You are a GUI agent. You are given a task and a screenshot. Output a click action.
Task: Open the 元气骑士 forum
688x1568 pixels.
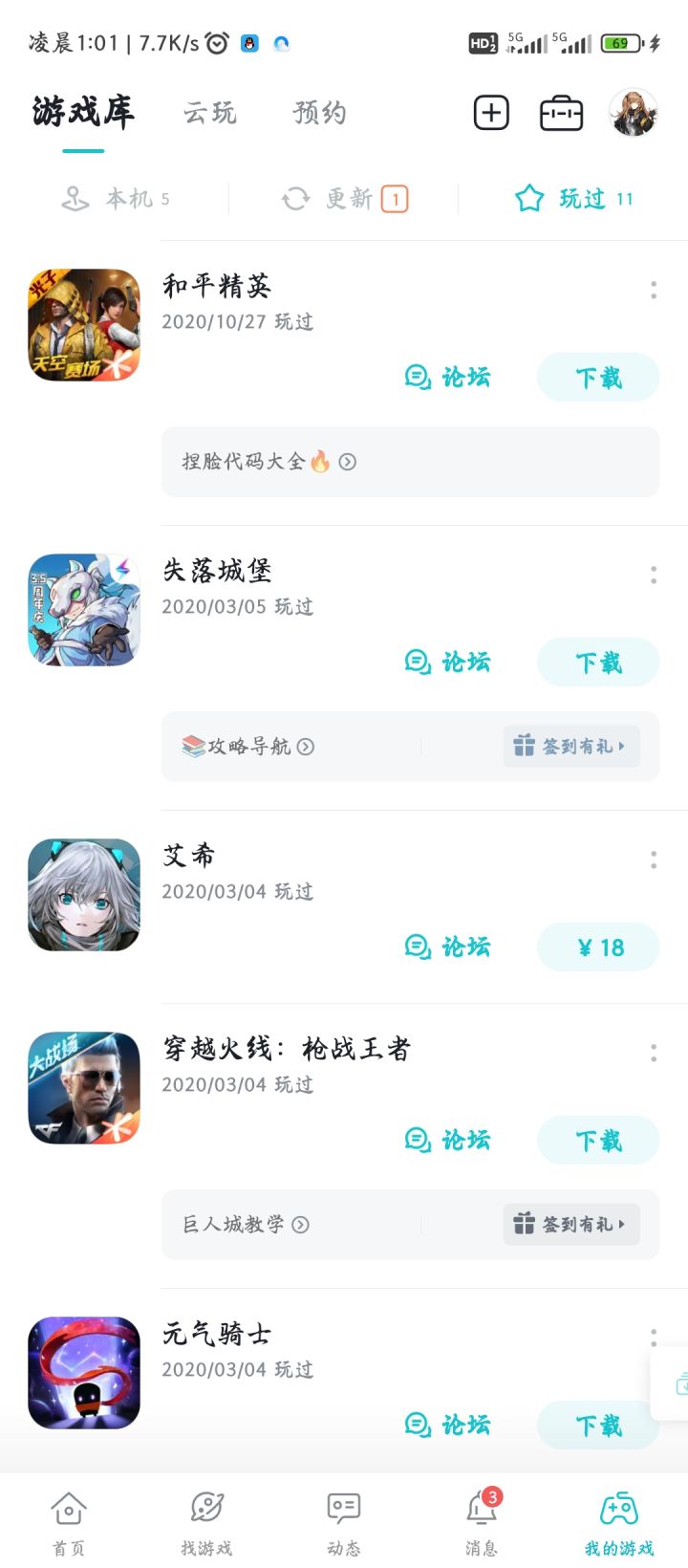tap(447, 1426)
